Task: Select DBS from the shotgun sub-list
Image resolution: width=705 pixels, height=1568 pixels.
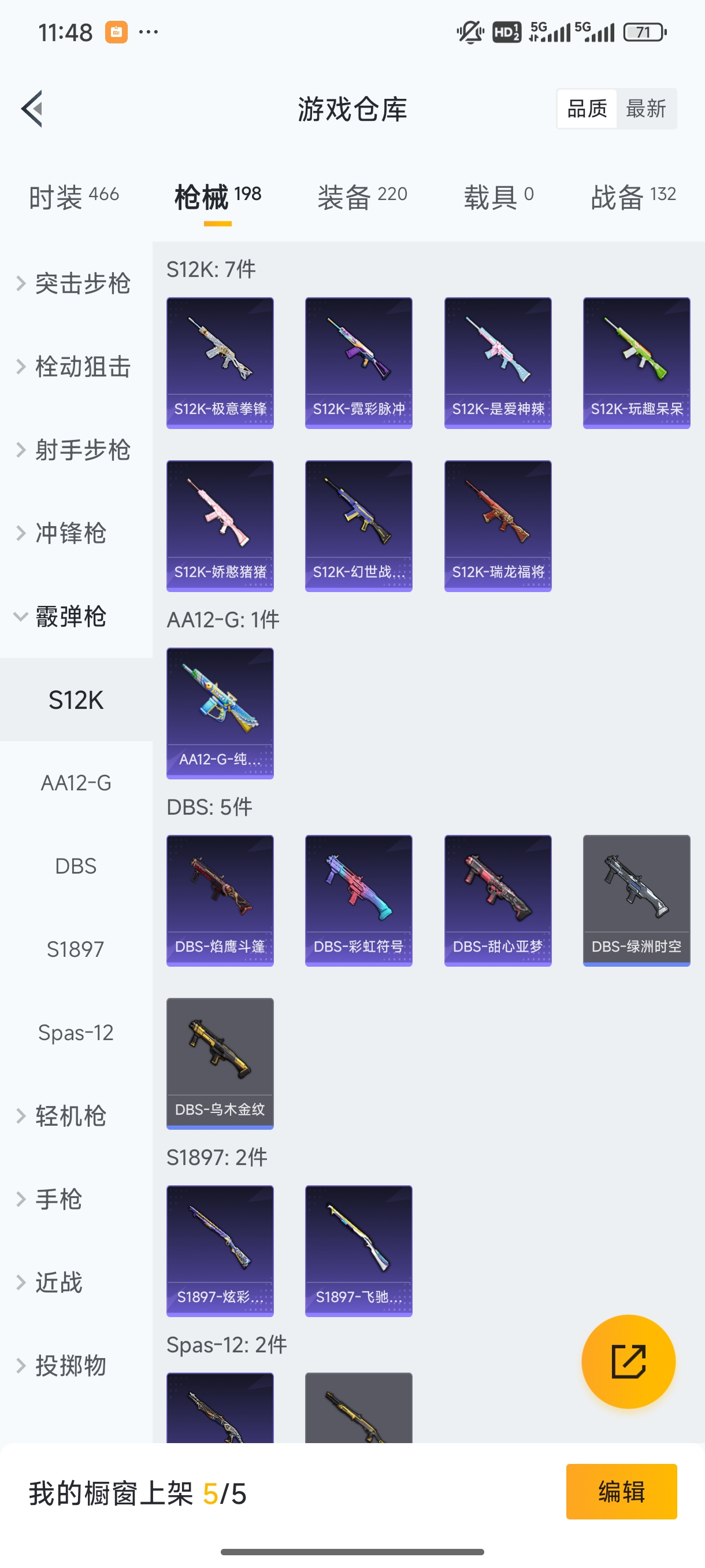Action: [x=76, y=866]
